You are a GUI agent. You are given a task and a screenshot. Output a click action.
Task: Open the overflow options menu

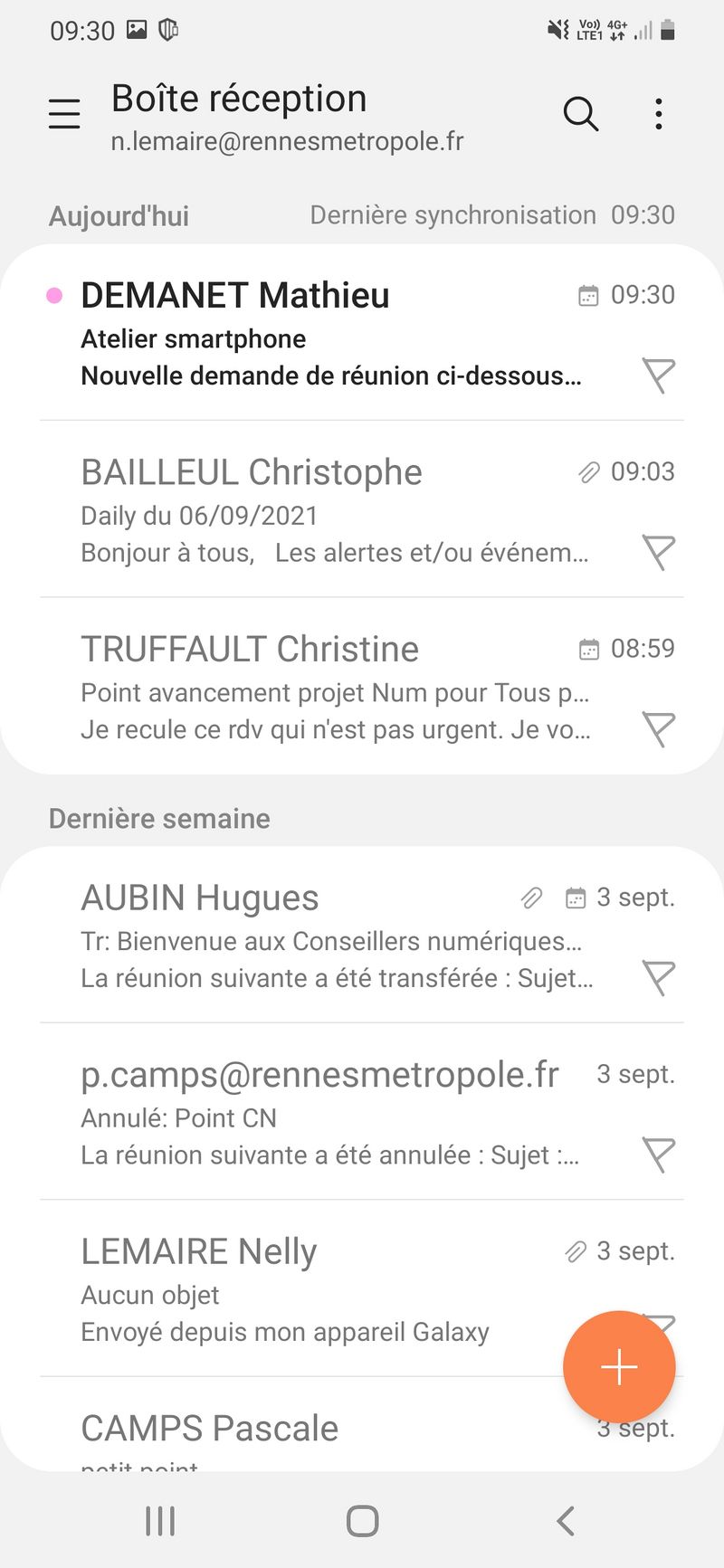click(x=659, y=114)
